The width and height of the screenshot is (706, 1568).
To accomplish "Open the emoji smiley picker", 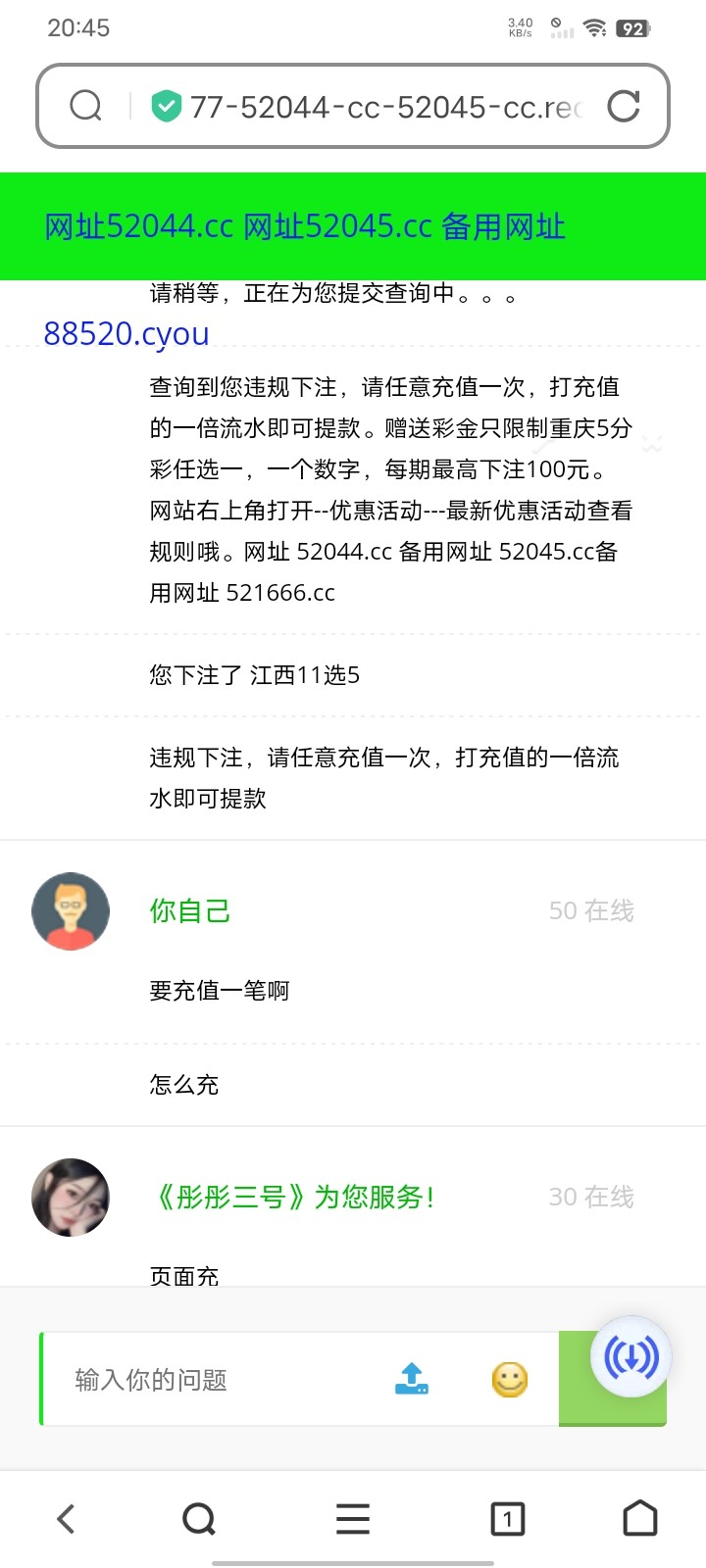I will tap(509, 1380).
